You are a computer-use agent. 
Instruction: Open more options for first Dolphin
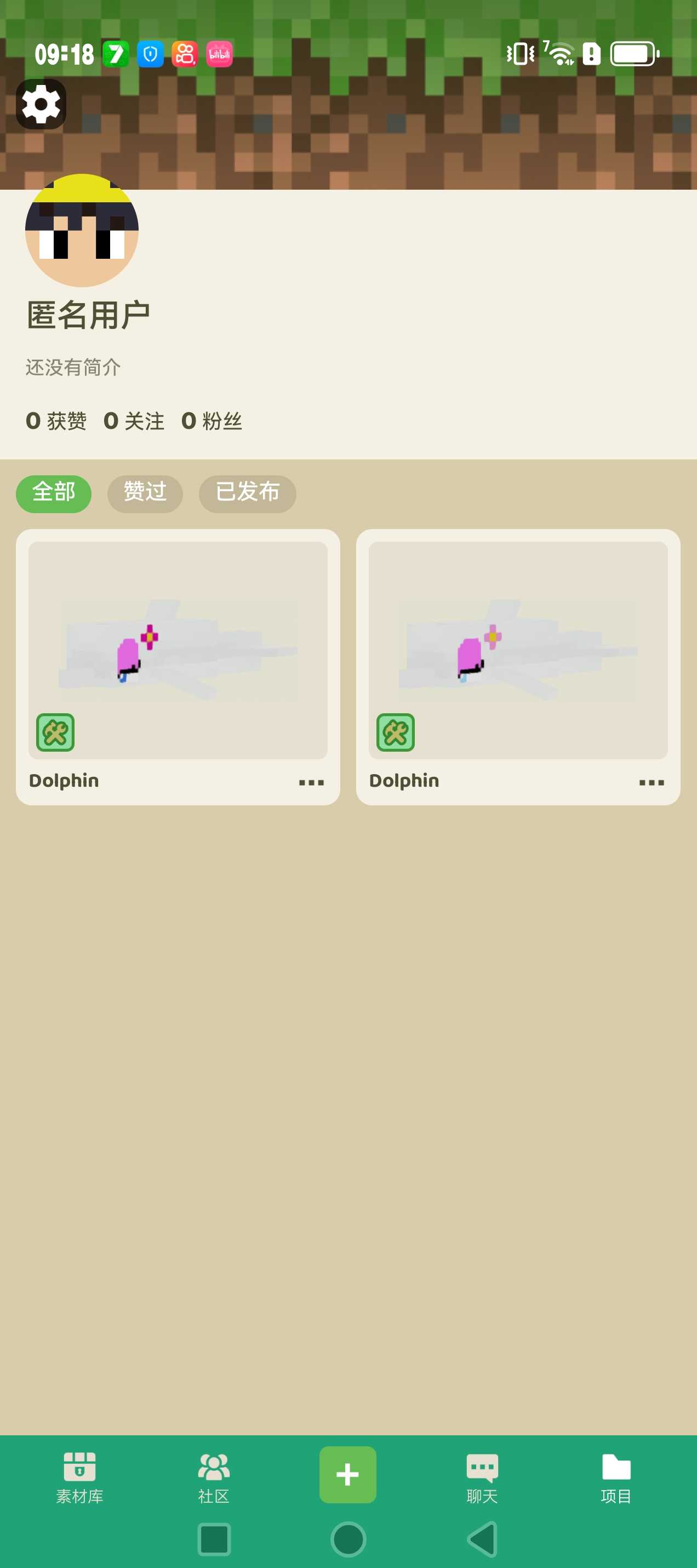[311, 782]
